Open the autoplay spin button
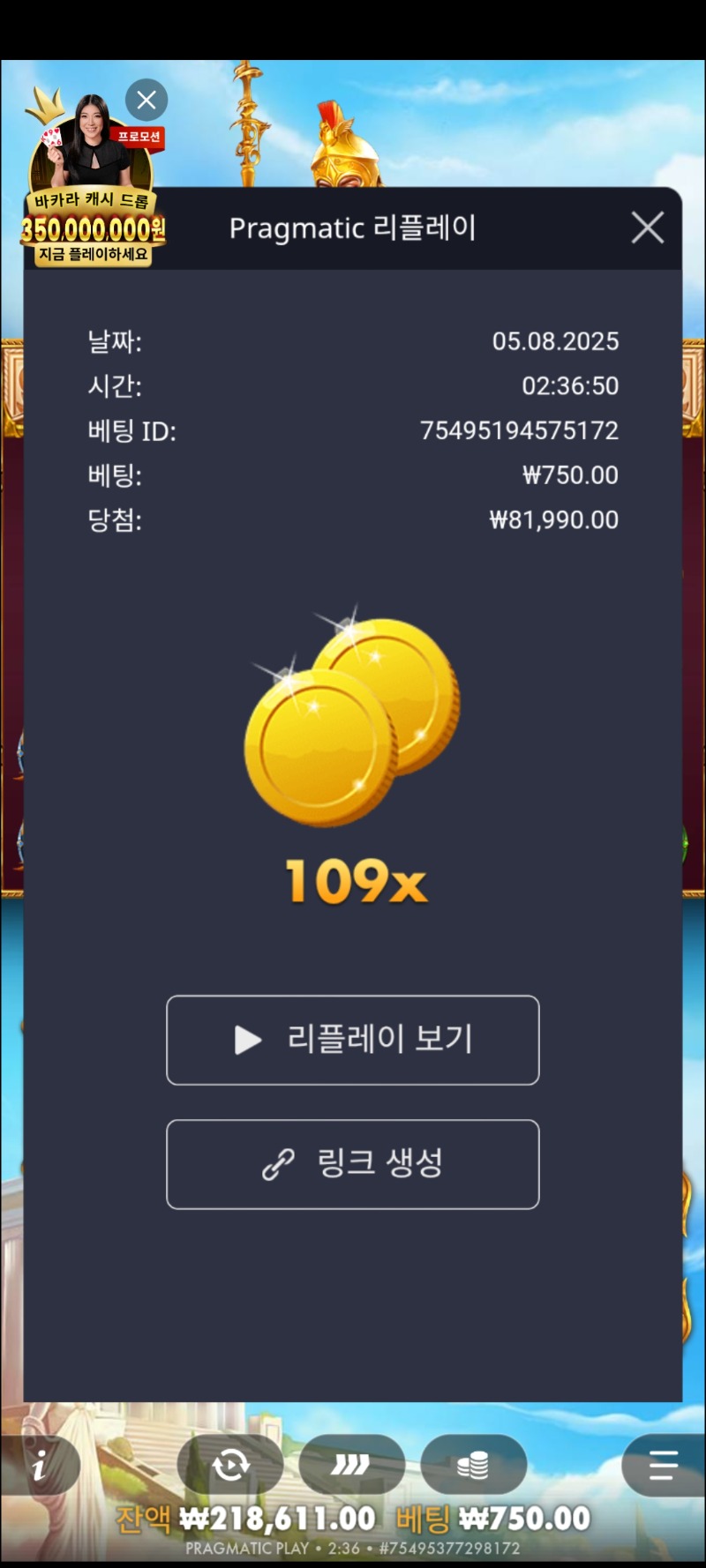This screenshot has width=706, height=1568. tap(230, 1466)
